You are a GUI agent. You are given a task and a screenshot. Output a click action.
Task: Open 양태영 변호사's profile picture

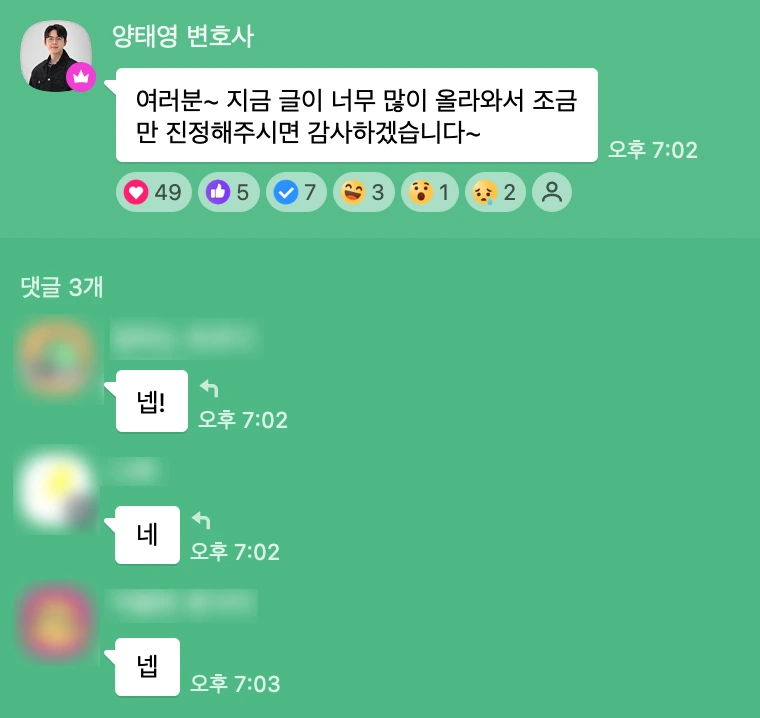(56, 56)
